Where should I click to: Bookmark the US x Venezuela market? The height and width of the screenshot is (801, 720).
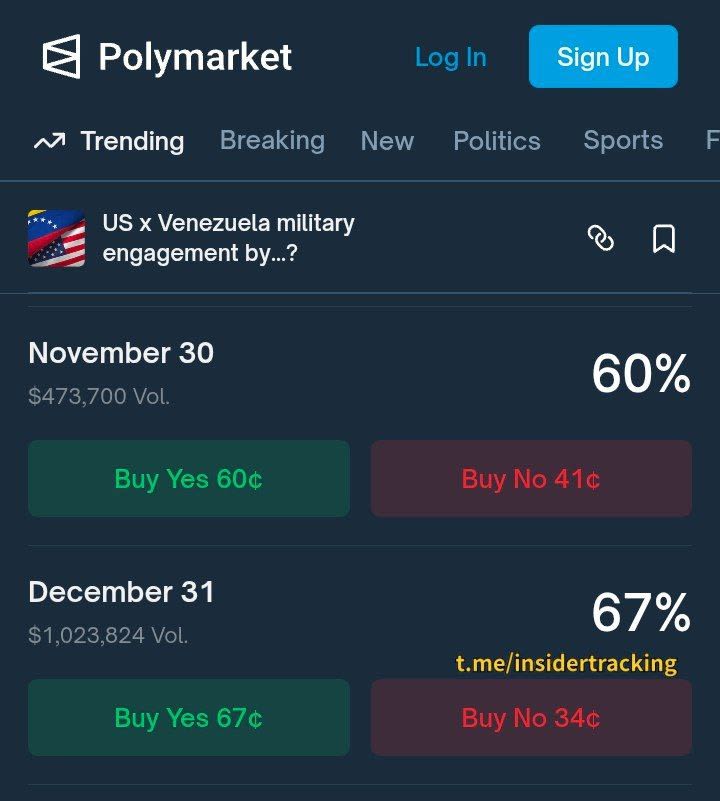click(664, 238)
